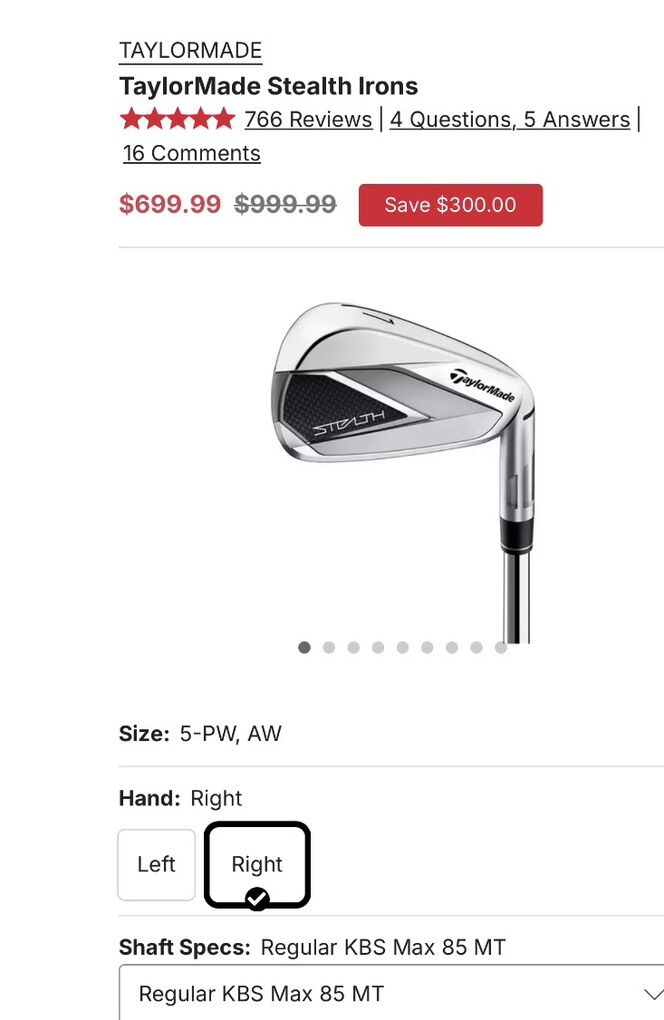Open 4 Questions, 5 Answers link
Image resolution: width=664 pixels, height=1020 pixels.
click(x=510, y=120)
